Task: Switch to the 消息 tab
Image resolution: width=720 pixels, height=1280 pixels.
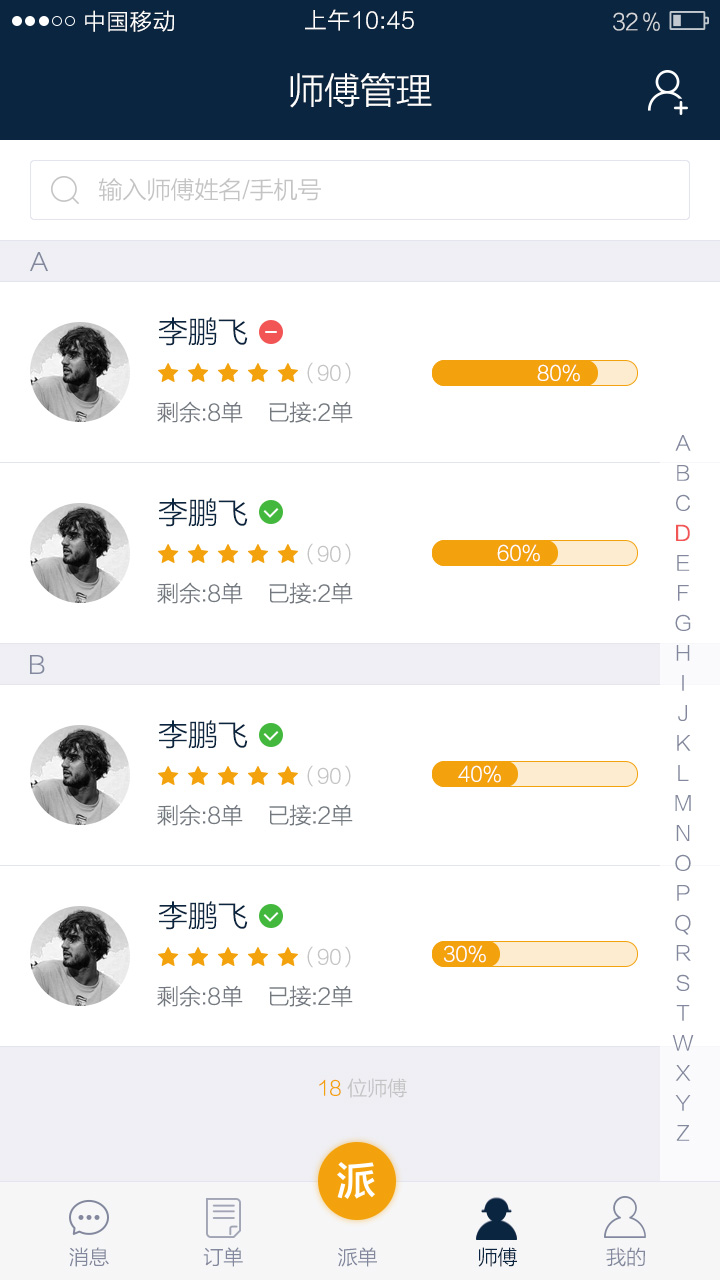Action: (x=89, y=1232)
